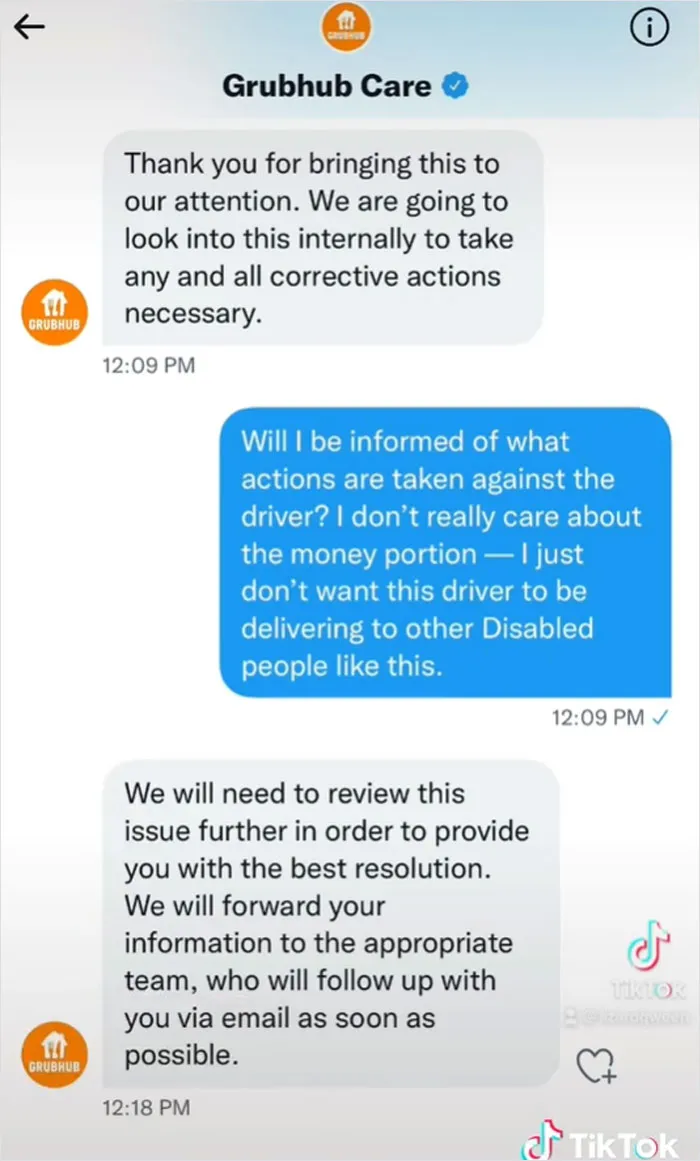
Task: Add a reaction to the 12:18 PM message
Action: point(596,1066)
